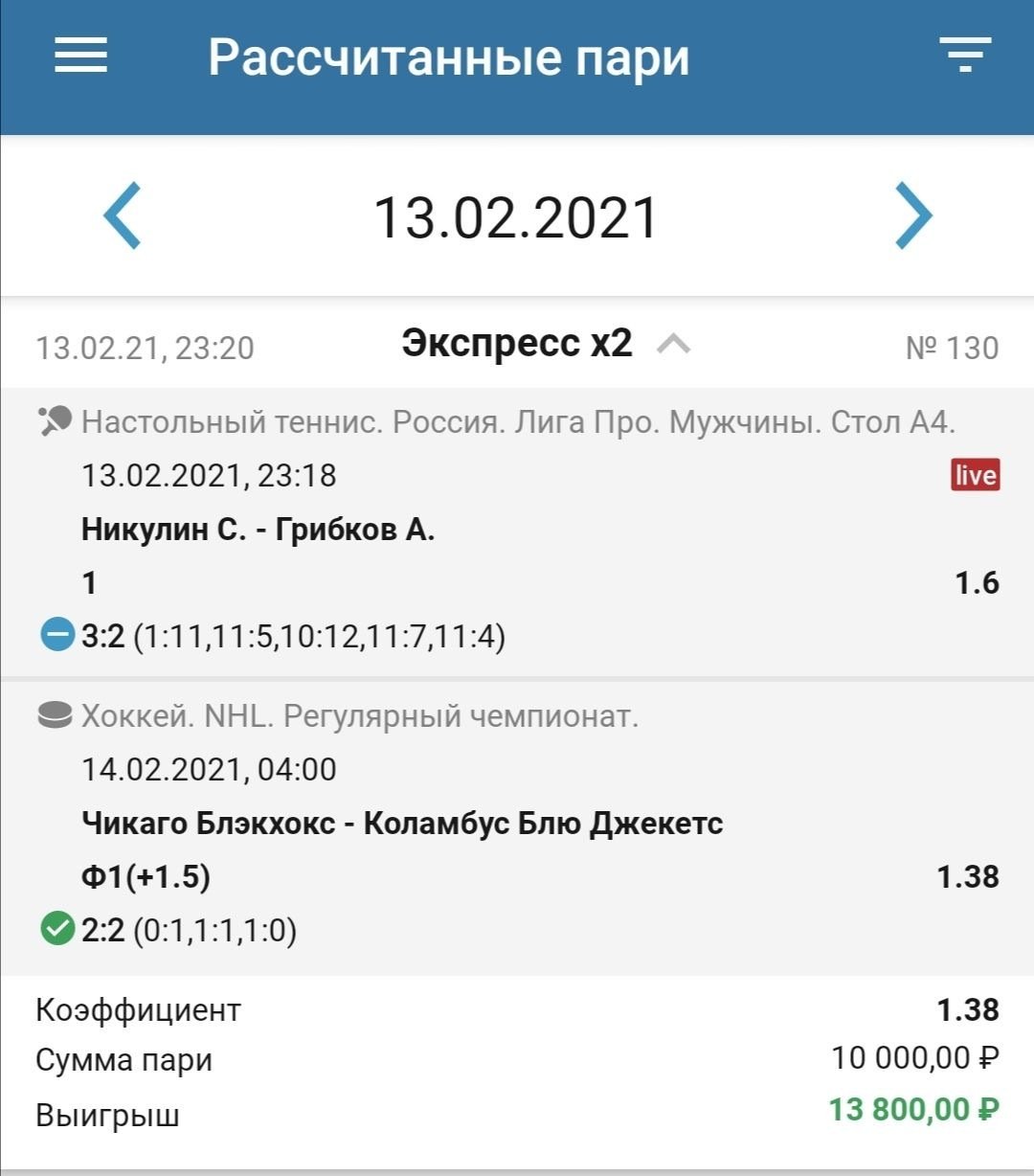Open the hamburger drawer menu

pyautogui.click(x=80, y=55)
